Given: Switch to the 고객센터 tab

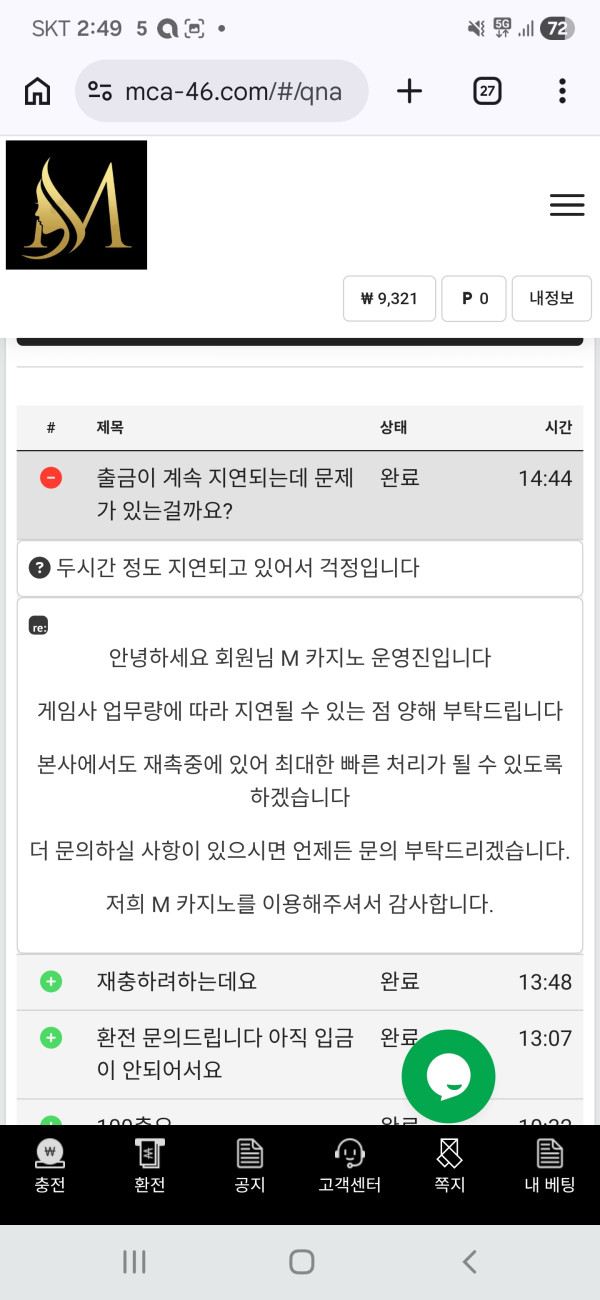Looking at the screenshot, I should click(349, 1168).
